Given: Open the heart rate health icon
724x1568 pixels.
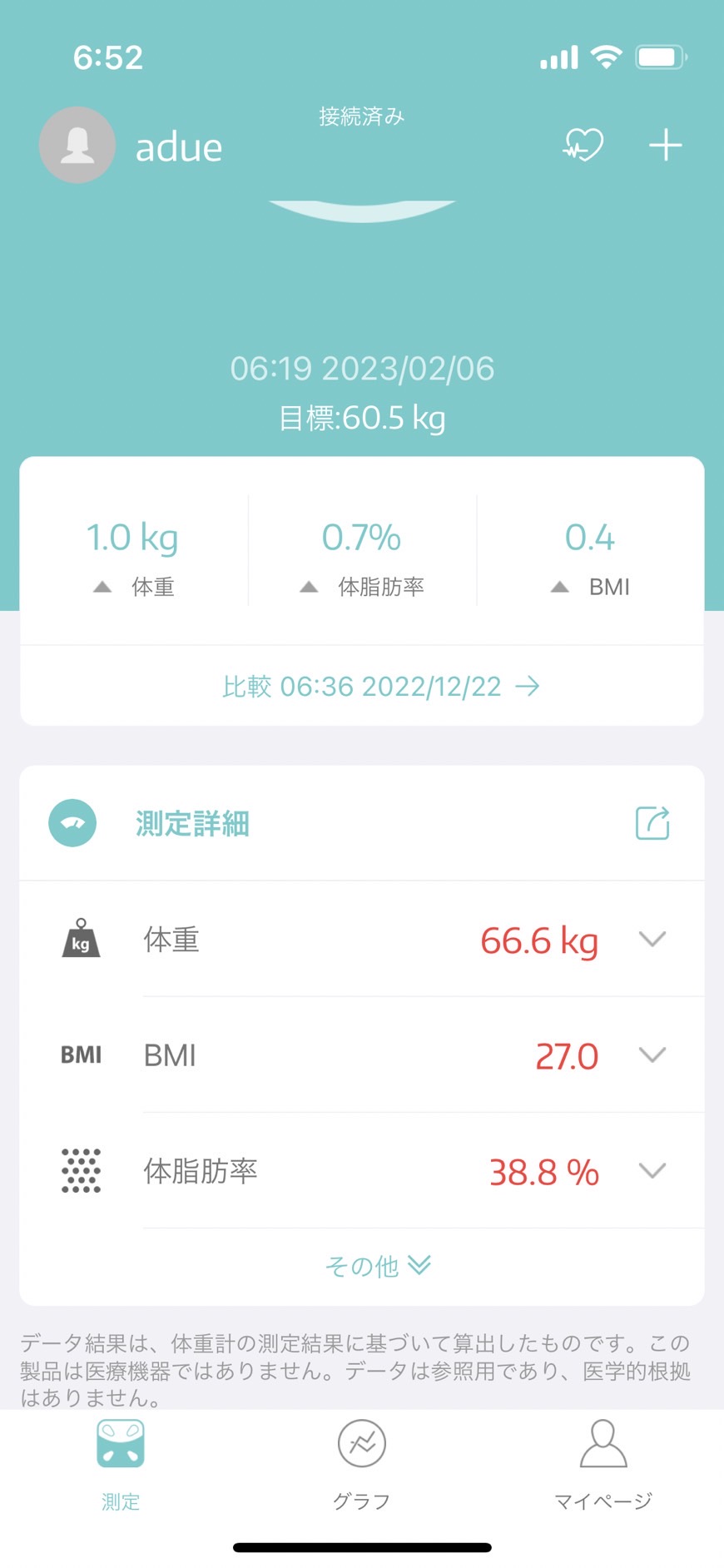Looking at the screenshot, I should click(x=583, y=145).
